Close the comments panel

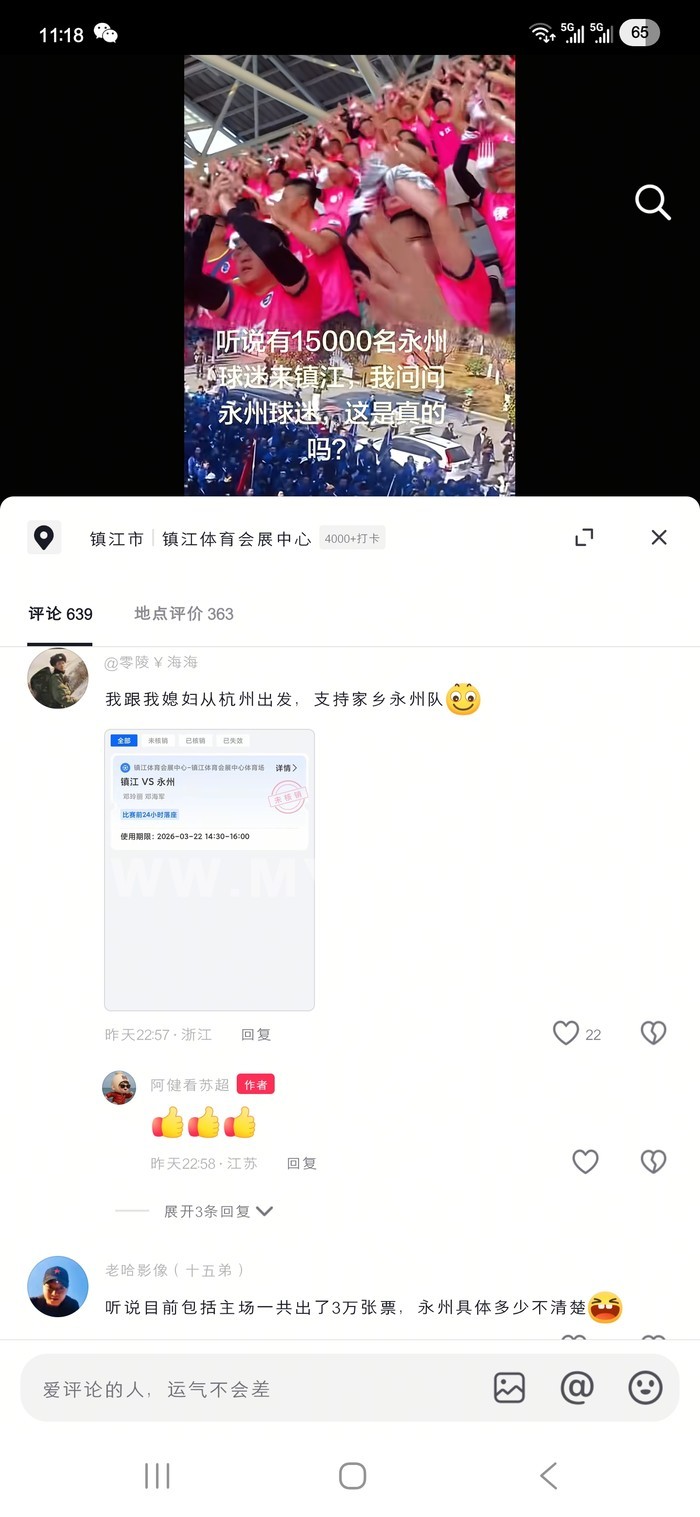point(658,537)
